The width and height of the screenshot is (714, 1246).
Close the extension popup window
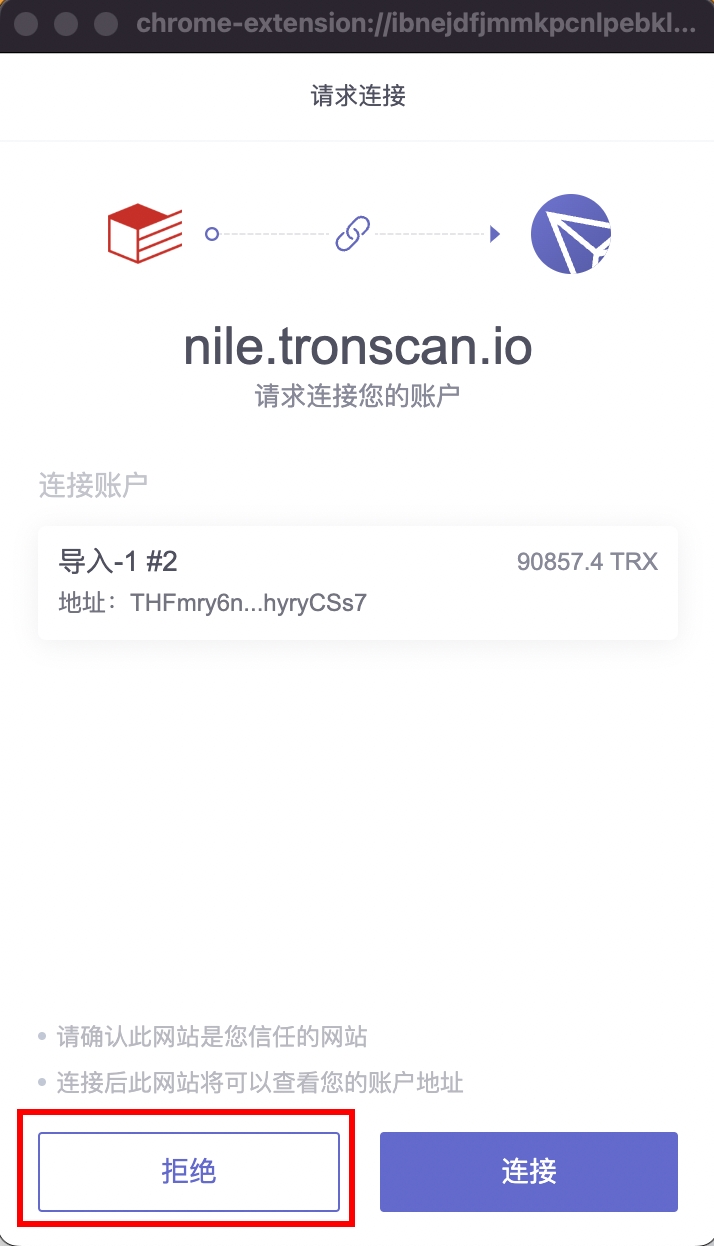pyautogui.click(x=26, y=23)
